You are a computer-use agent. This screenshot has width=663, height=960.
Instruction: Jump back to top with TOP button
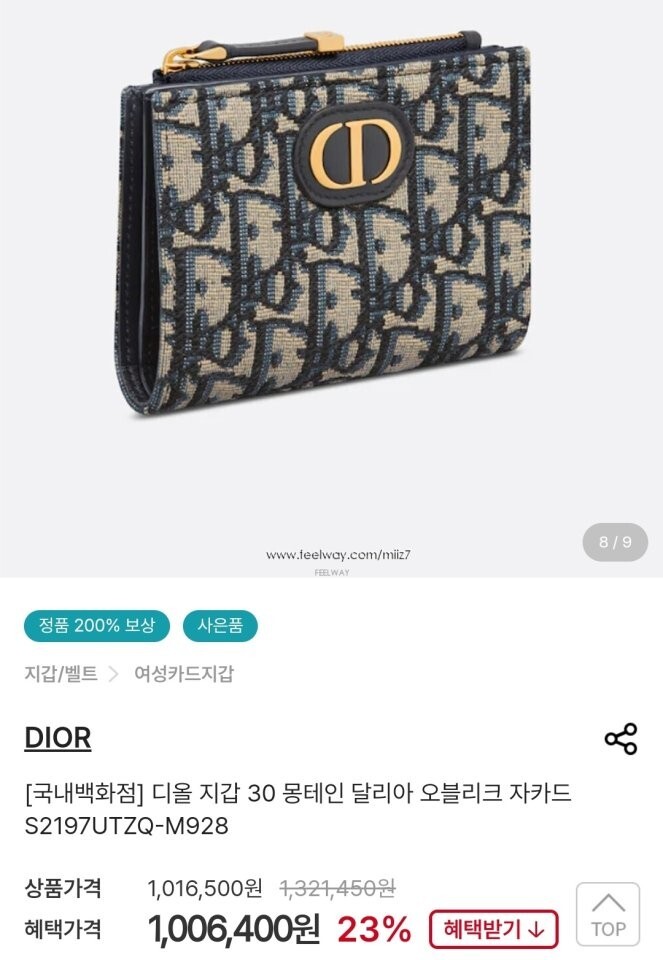pos(608,914)
